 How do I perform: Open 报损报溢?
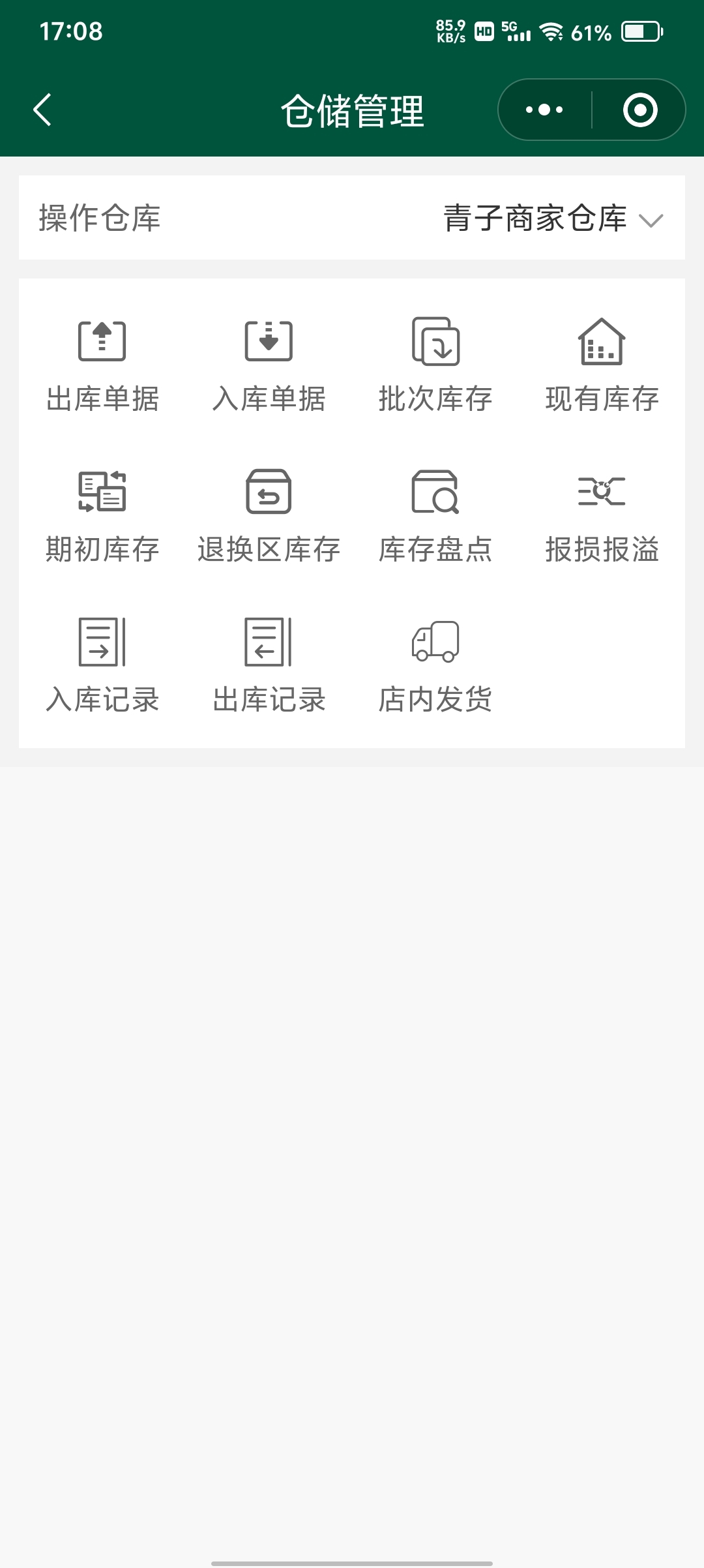coord(602,517)
